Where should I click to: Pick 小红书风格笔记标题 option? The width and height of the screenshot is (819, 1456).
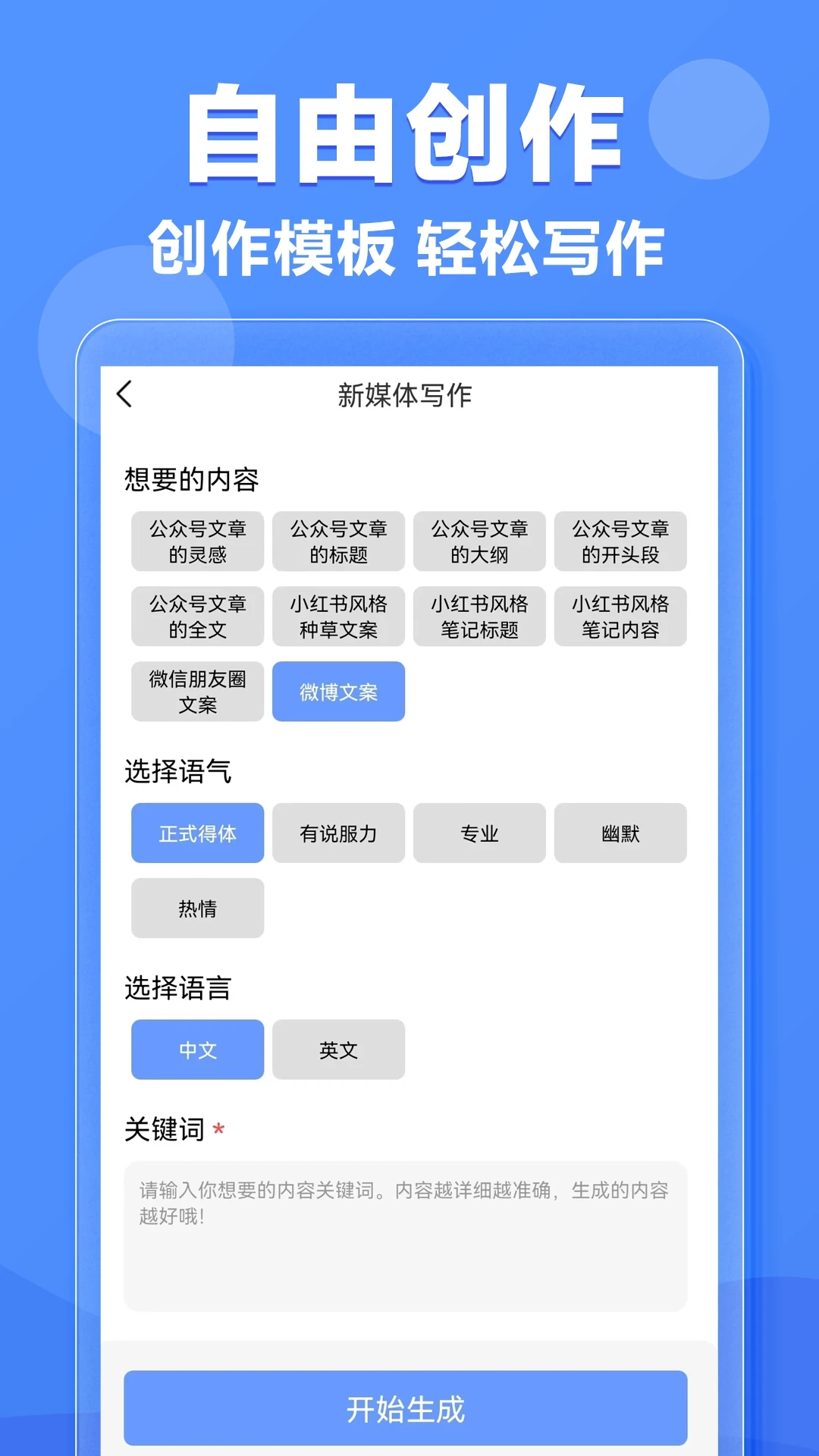pyautogui.click(x=479, y=617)
